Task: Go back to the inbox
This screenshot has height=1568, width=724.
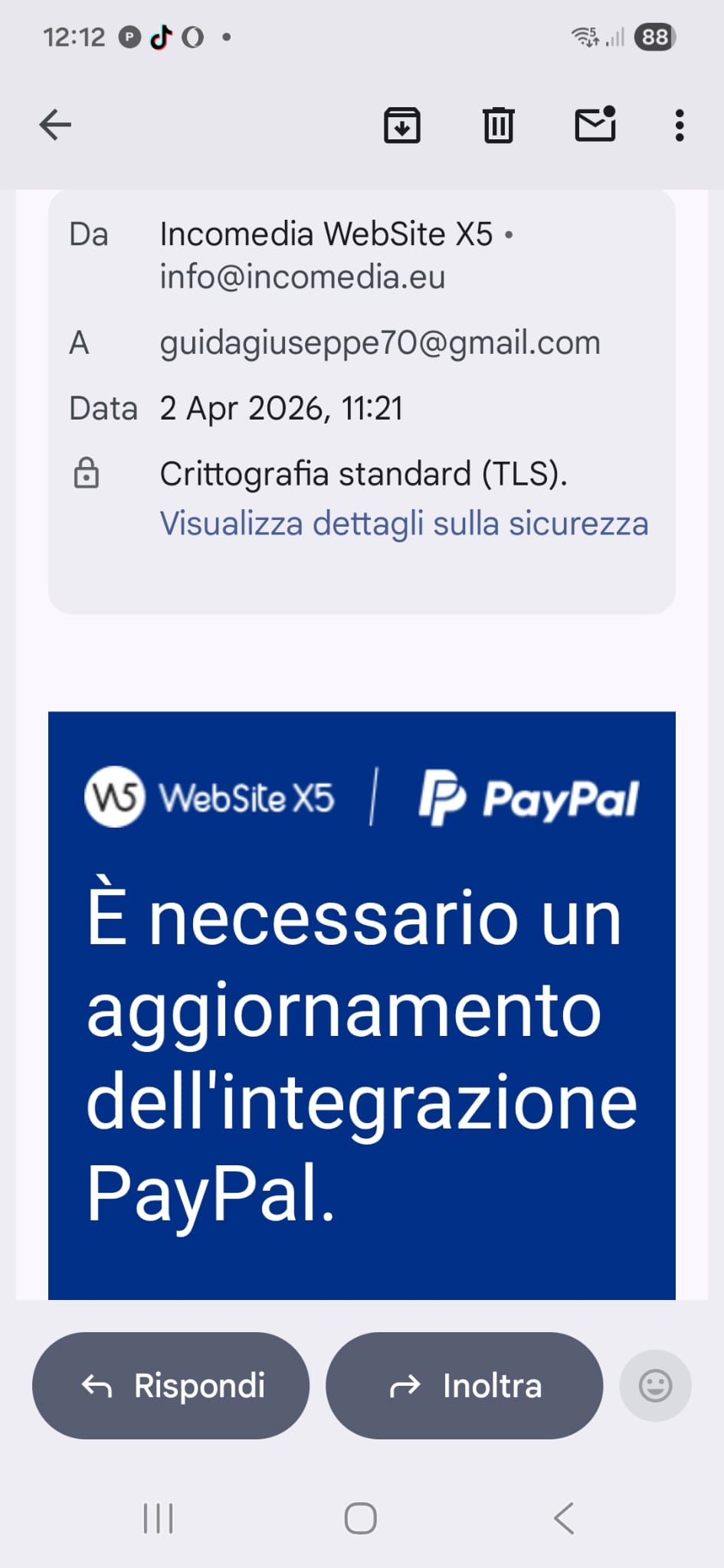Action: pyautogui.click(x=55, y=125)
